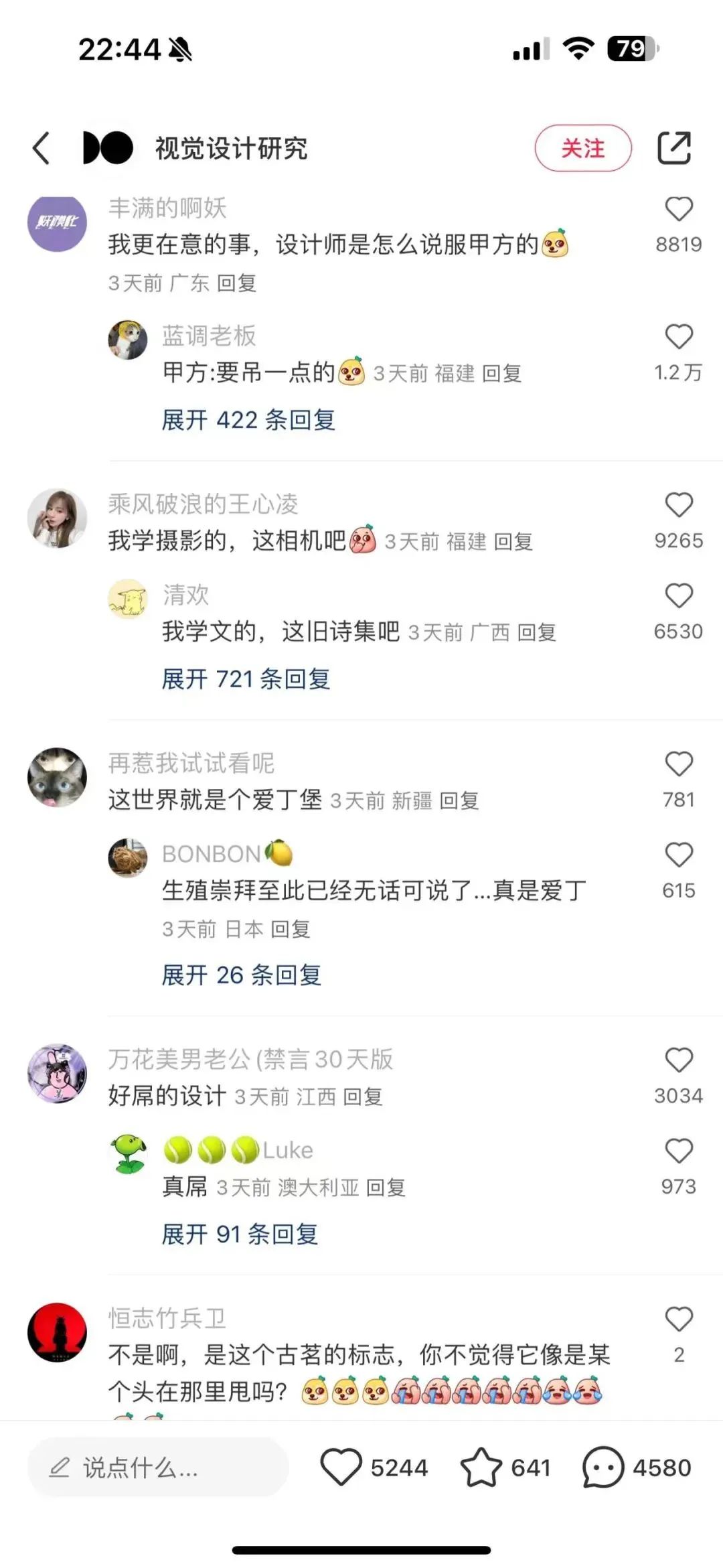Open the 说点什么 comment input box
This screenshot has width=723, height=1568.
click(158, 1468)
